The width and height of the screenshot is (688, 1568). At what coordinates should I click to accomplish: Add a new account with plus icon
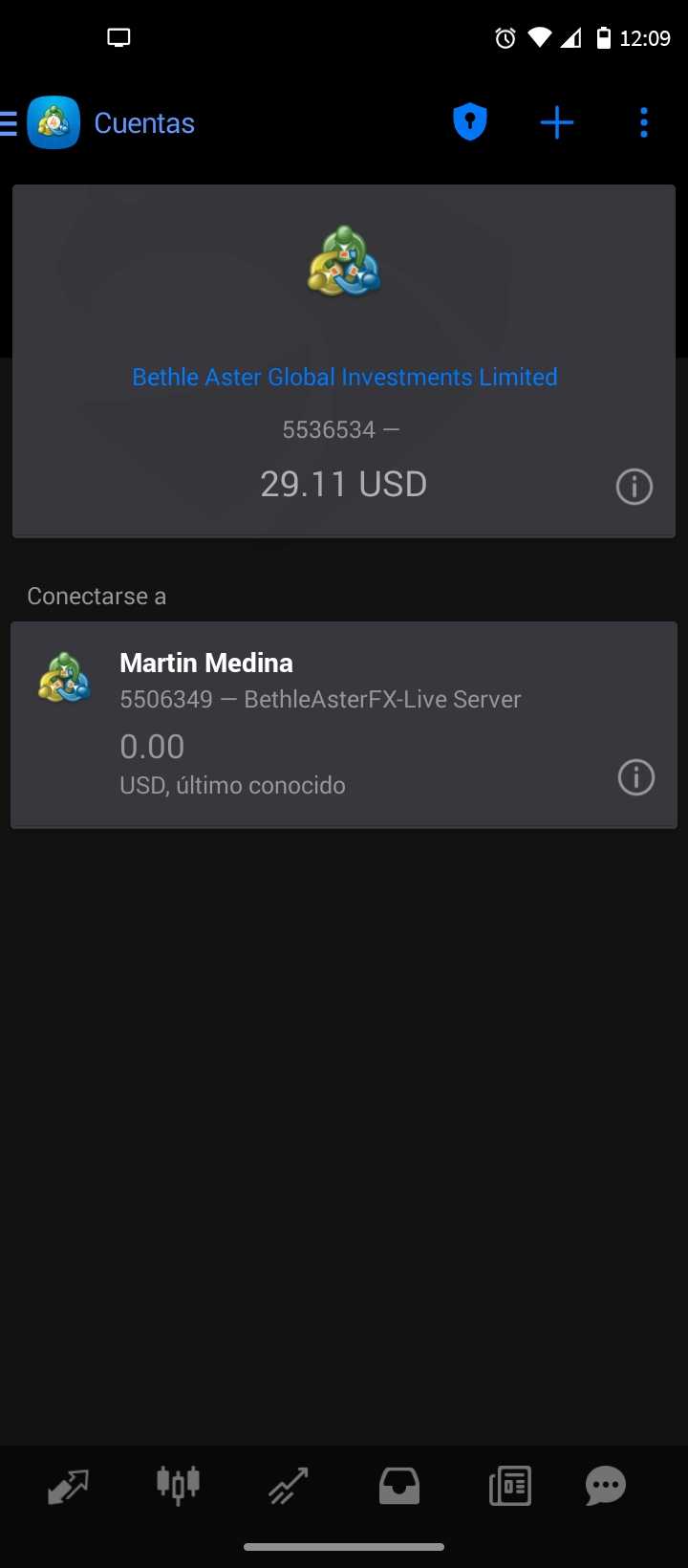click(x=556, y=122)
